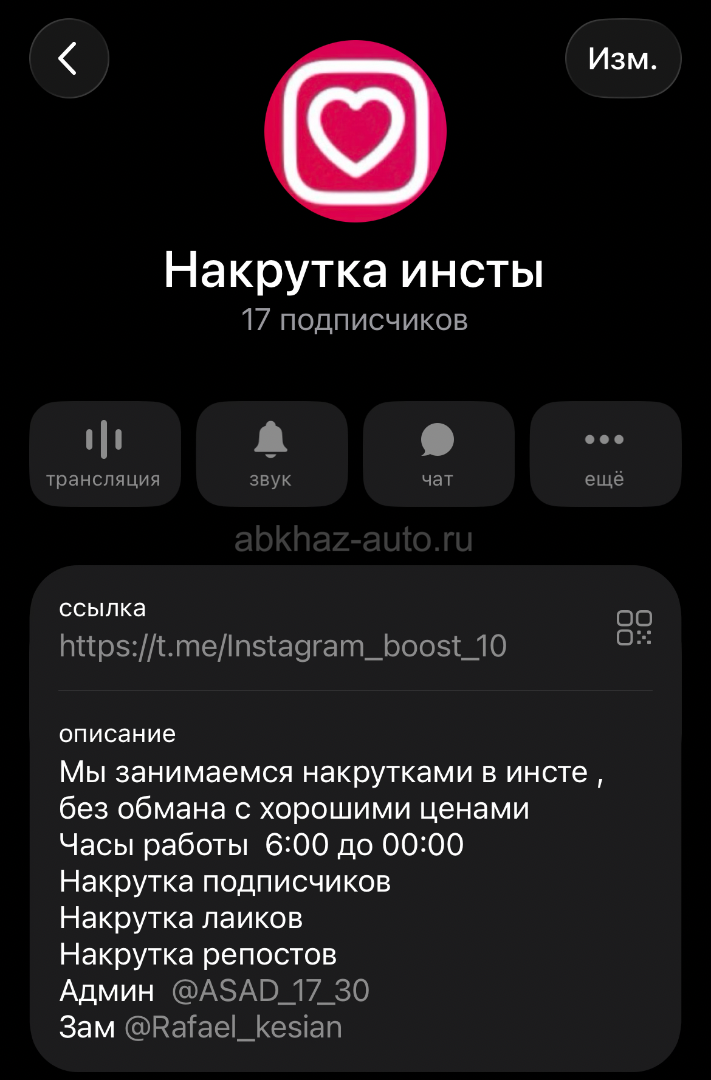
Task: Tap the Изм. edit button
Action: (622, 59)
